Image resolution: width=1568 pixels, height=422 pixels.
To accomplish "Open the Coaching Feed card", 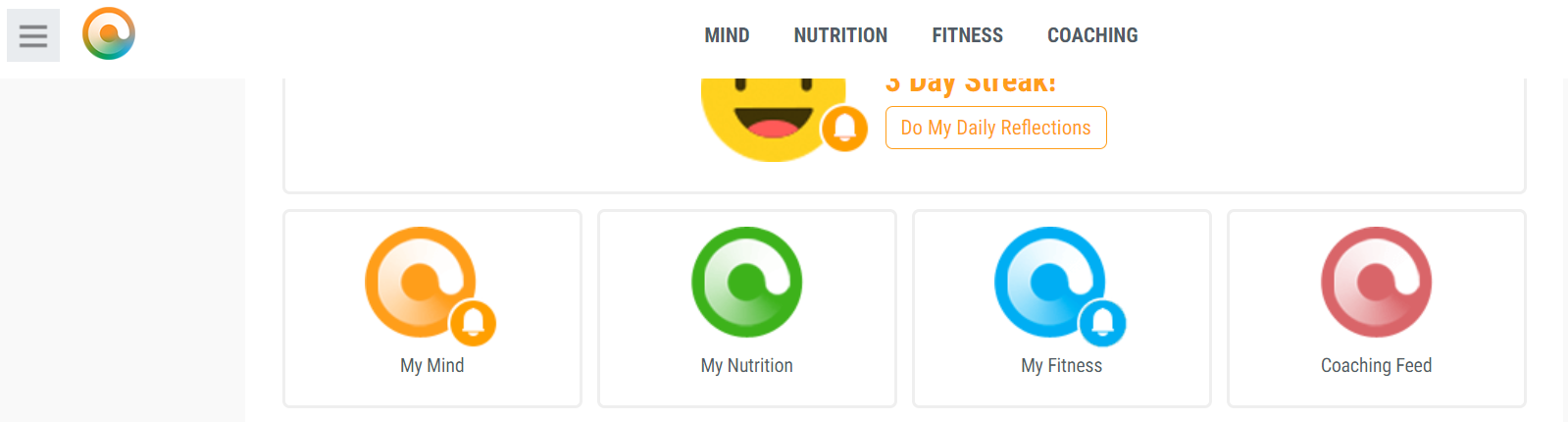I will [1376, 308].
